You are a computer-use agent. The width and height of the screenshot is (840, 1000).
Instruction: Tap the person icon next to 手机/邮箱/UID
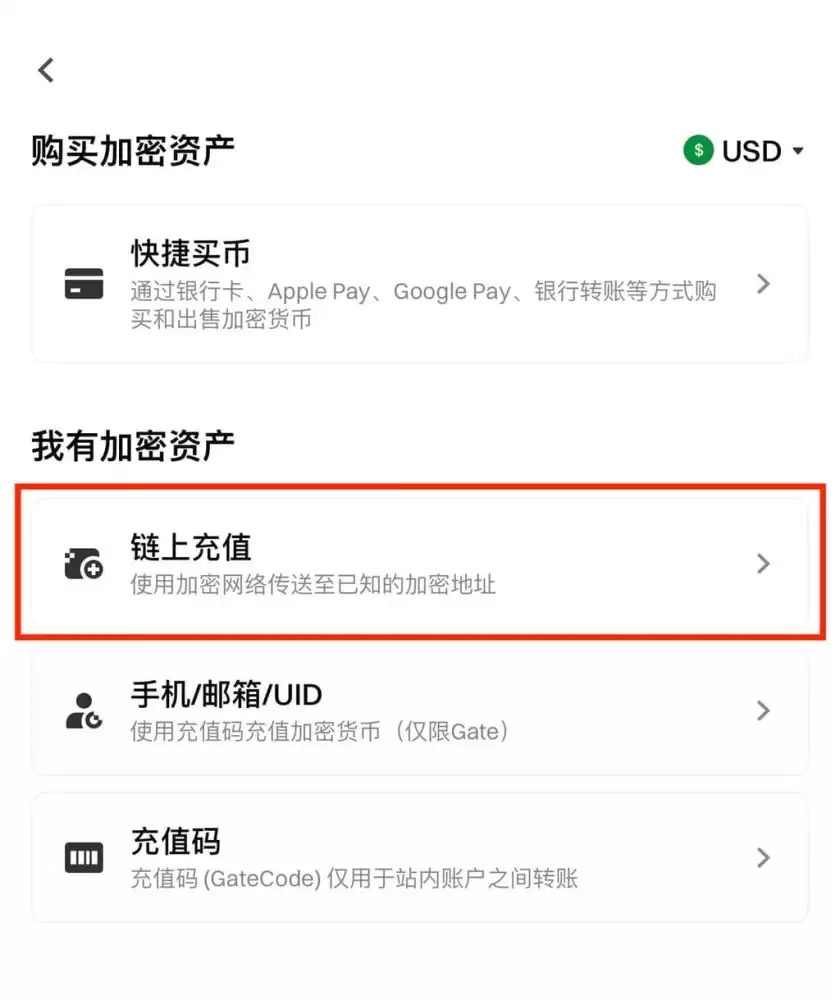click(x=83, y=710)
